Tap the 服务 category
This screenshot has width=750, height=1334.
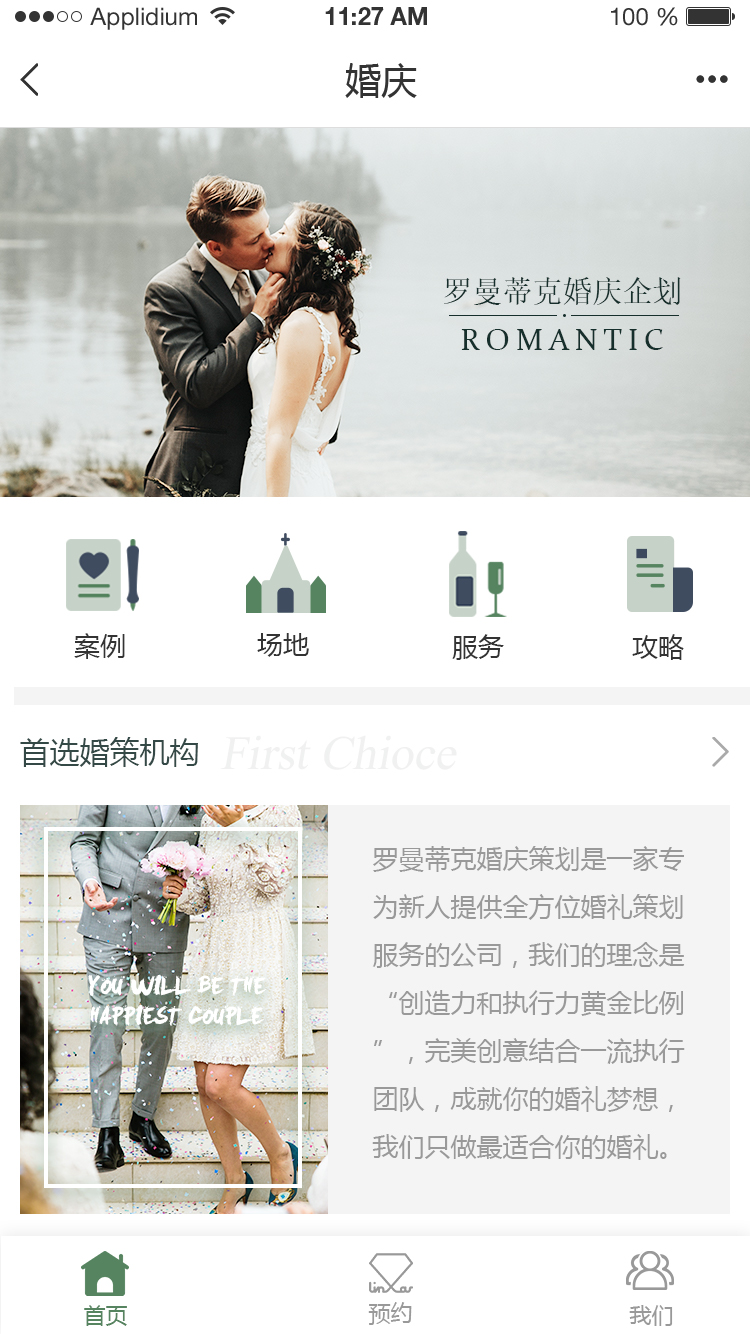point(477,596)
